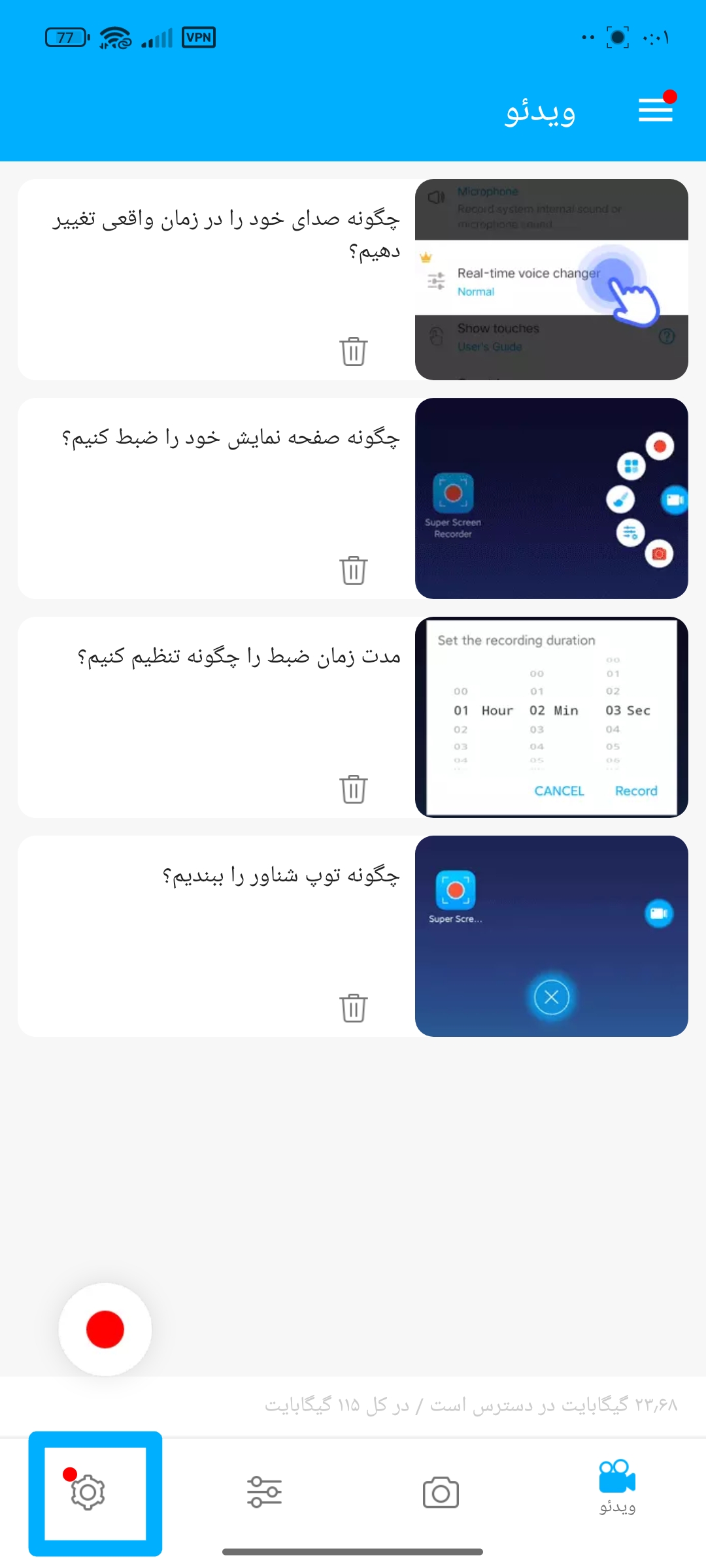Open the floating ball tutorial video

[x=551, y=936]
